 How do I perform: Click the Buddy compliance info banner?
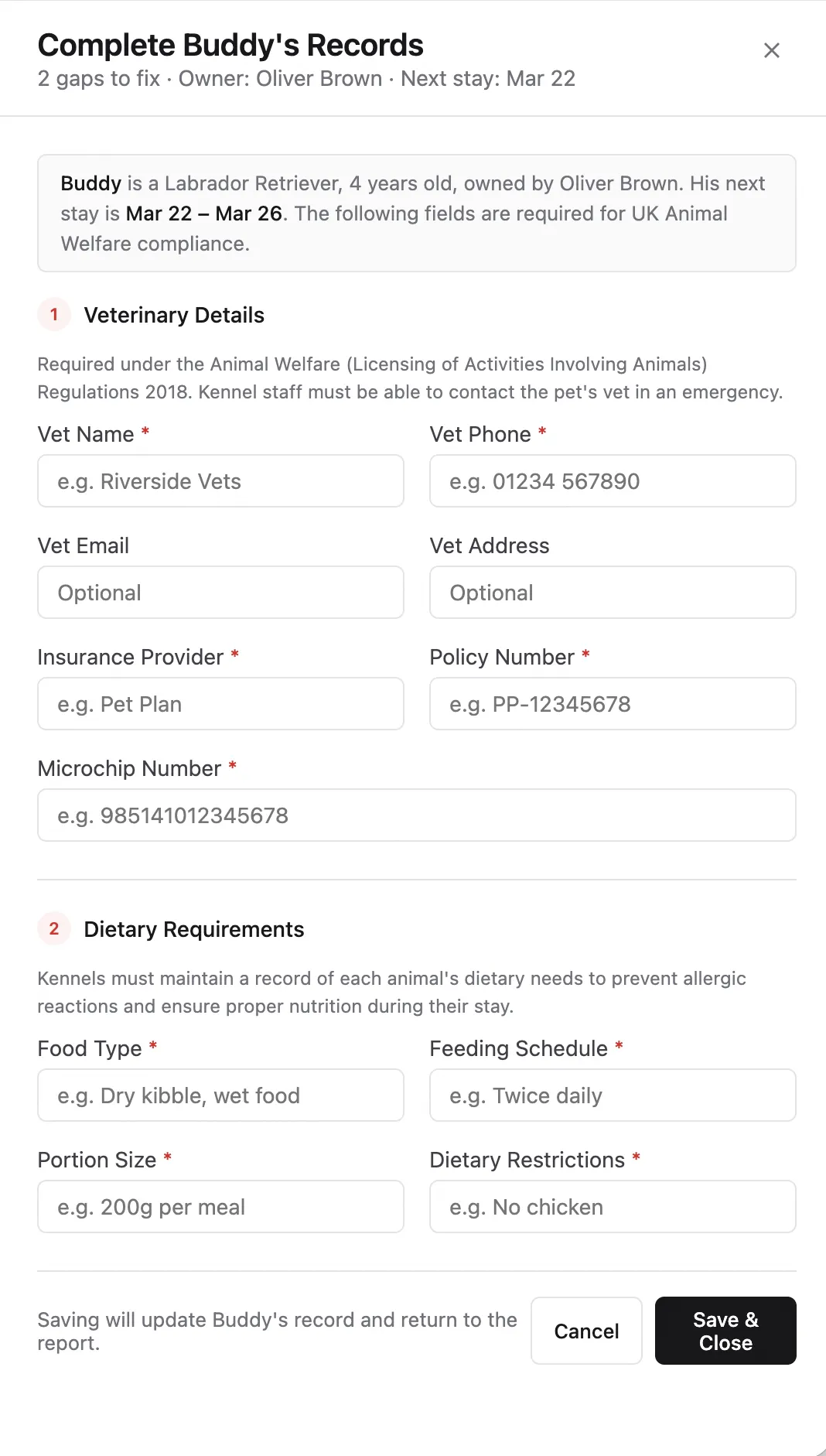click(x=417, y=214)
